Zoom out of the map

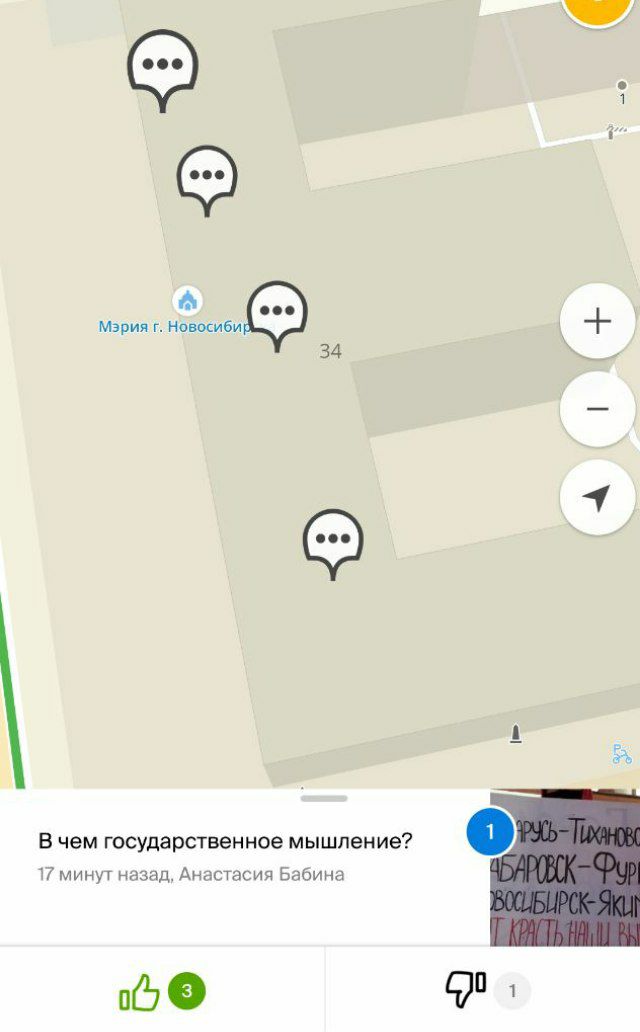(x=597, y=409)
